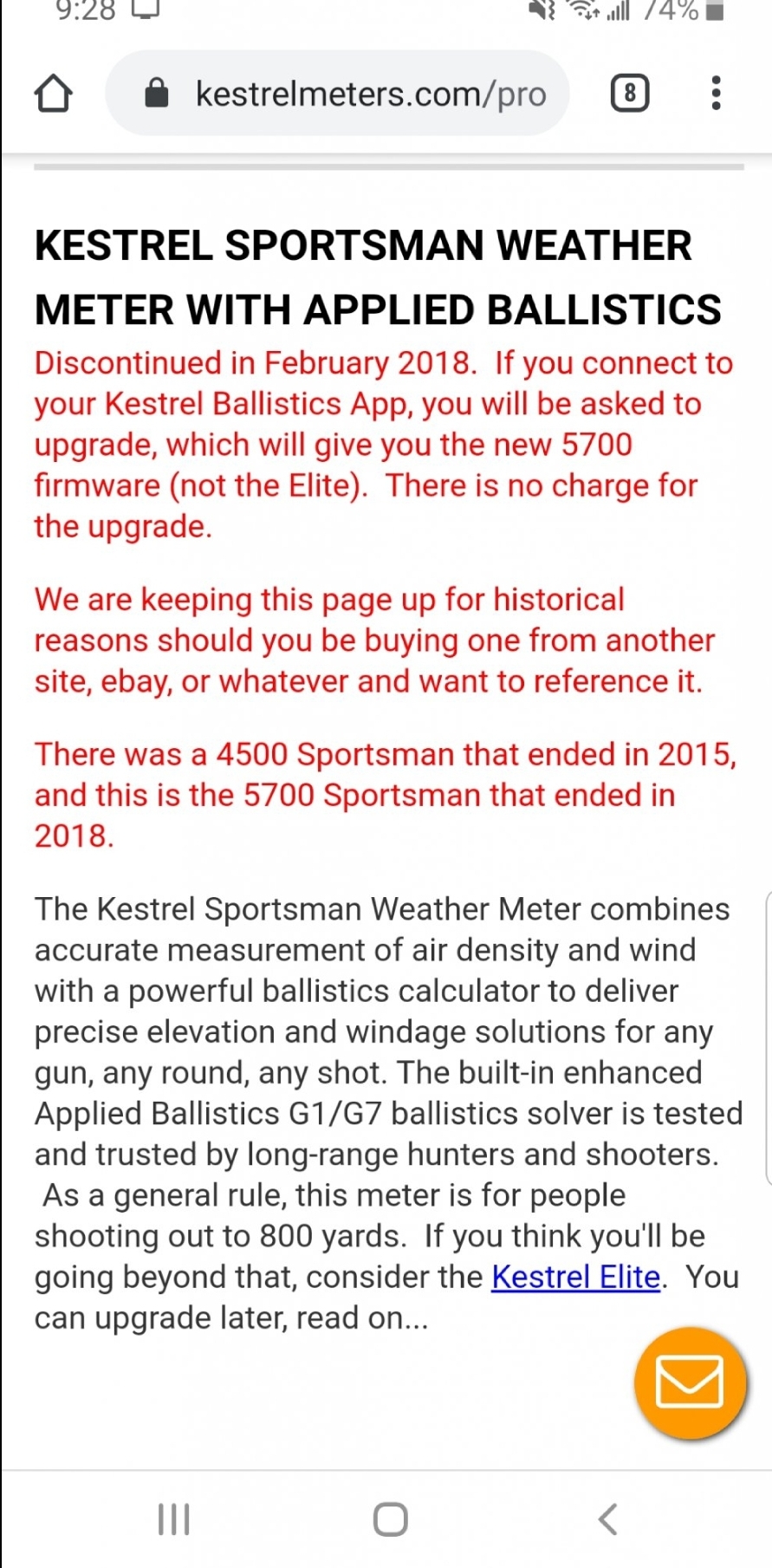The width and height of the screenshot is (772, 1568).
Task: Go to the browser home page
Action: [53, 94]
